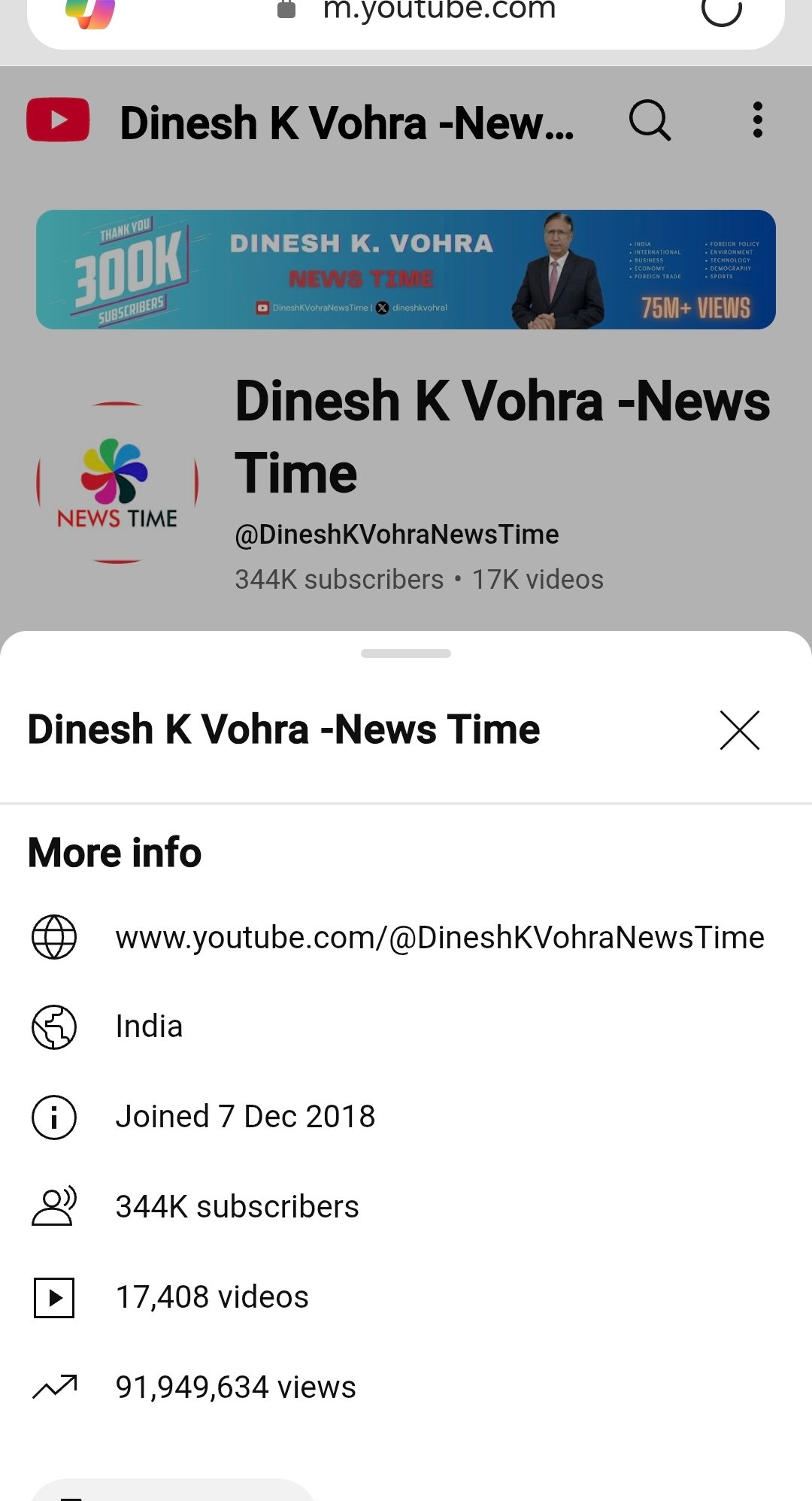Open the YouTube search icon
This screenshot has height=1501, width=812.
(x=650, y=120)
